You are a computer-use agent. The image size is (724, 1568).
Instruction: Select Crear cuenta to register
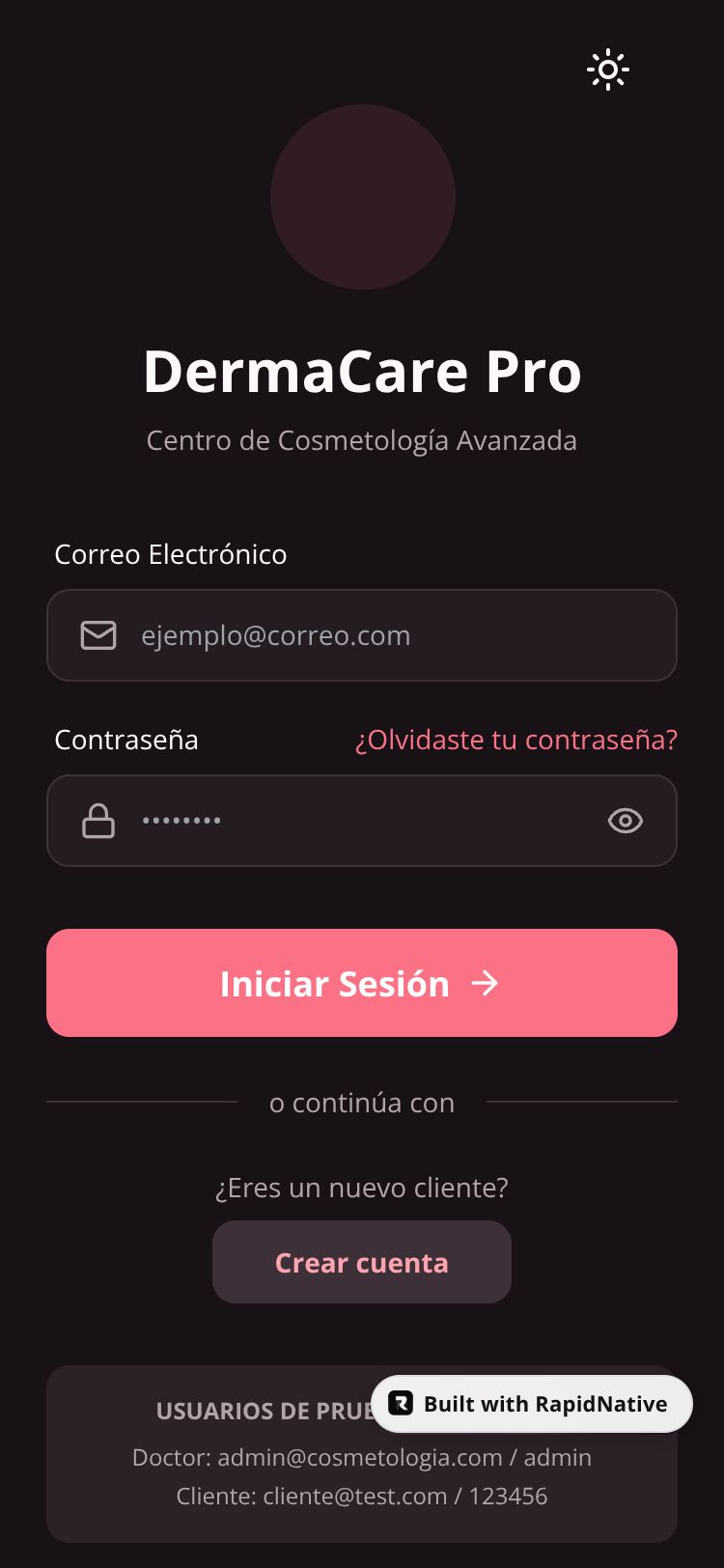(362, 1262)
